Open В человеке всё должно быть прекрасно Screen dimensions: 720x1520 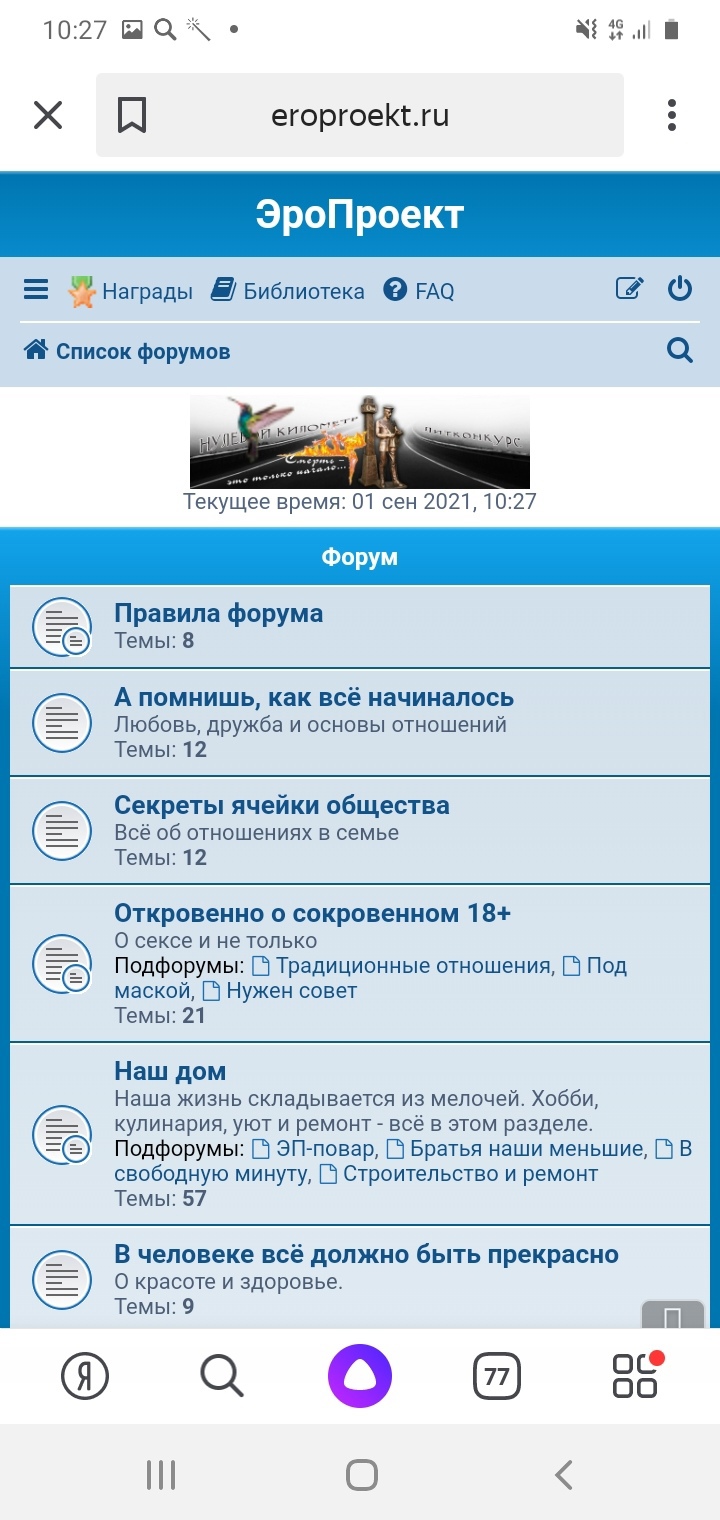366,1254
